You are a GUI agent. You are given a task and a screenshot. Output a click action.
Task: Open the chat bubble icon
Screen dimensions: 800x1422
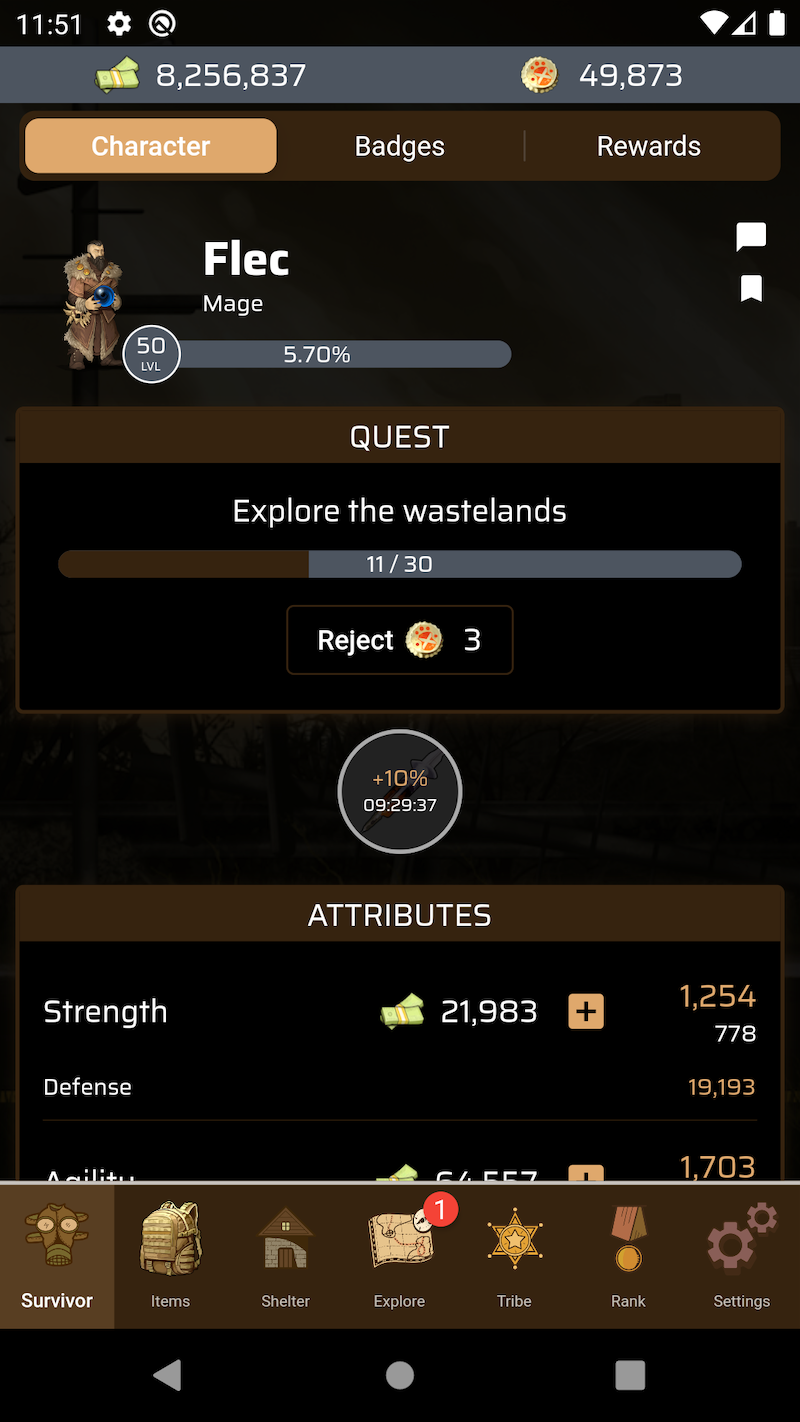(751, 237)
